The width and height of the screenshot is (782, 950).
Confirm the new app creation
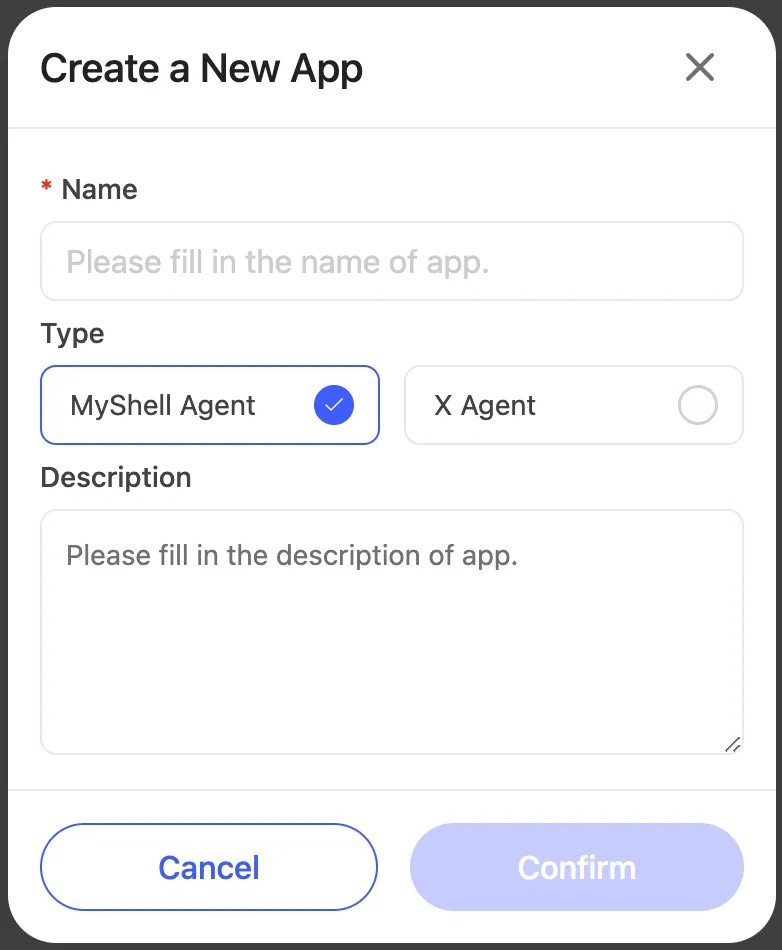pyautogui.click(x=576, y=867)
